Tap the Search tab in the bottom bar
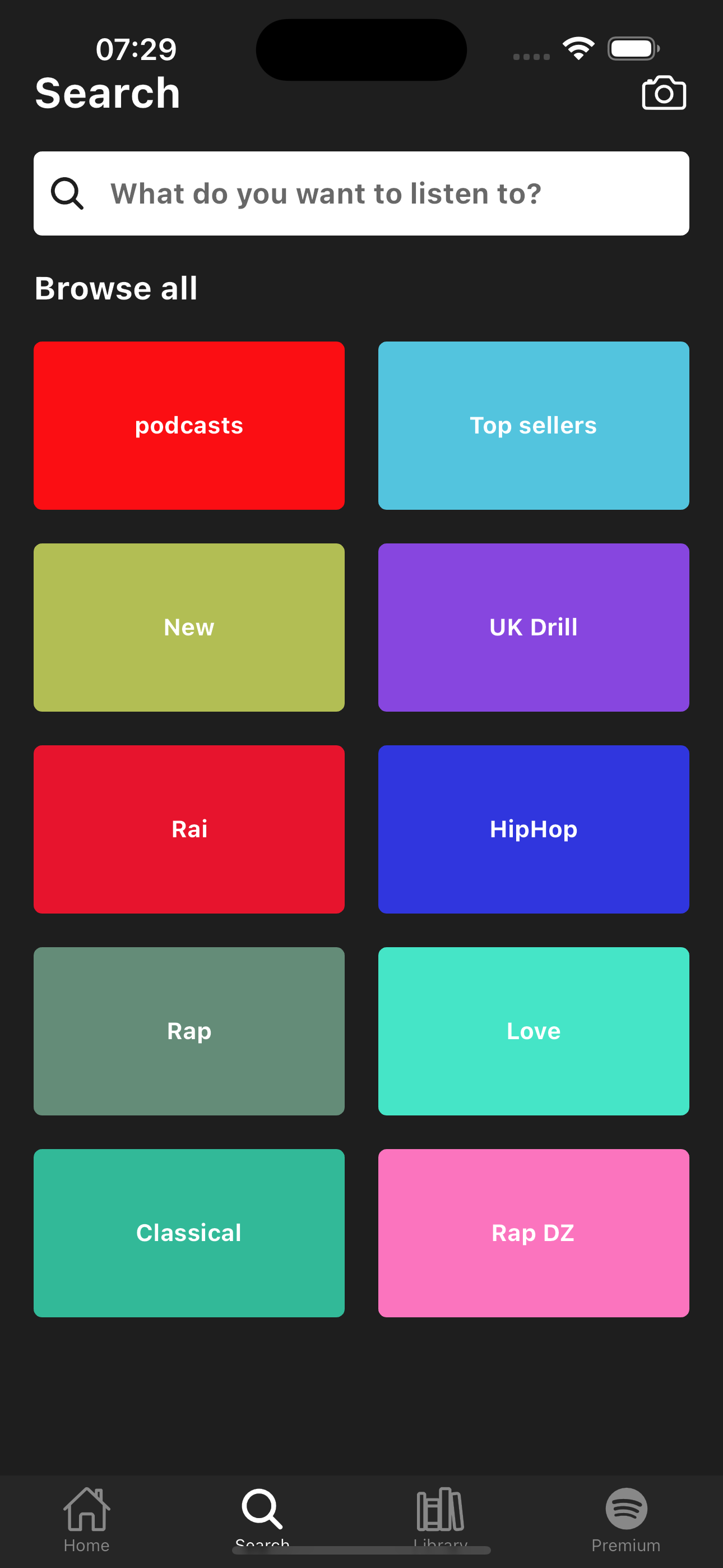723x1568 pixels. (x=262, y=1516)
